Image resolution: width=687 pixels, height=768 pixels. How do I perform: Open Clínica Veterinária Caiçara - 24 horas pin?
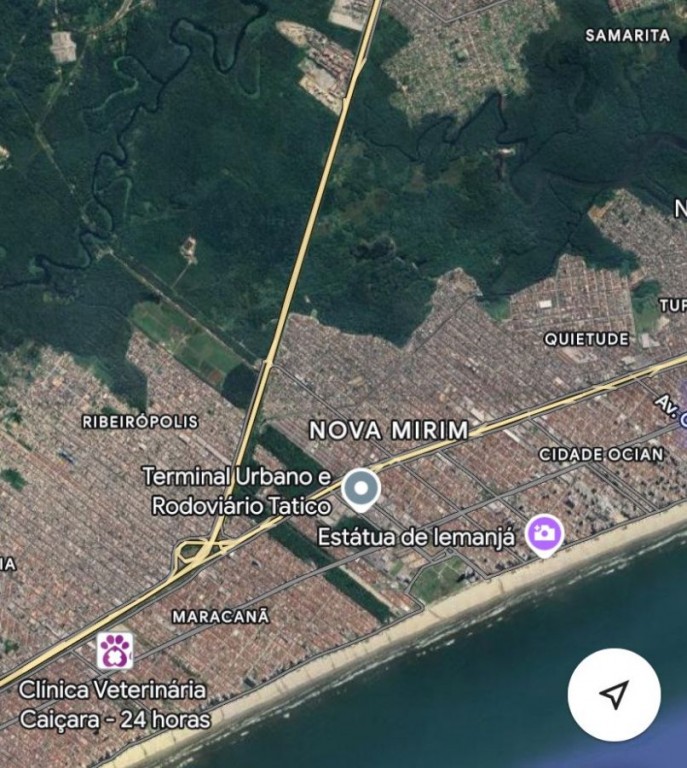coord(115,651)
